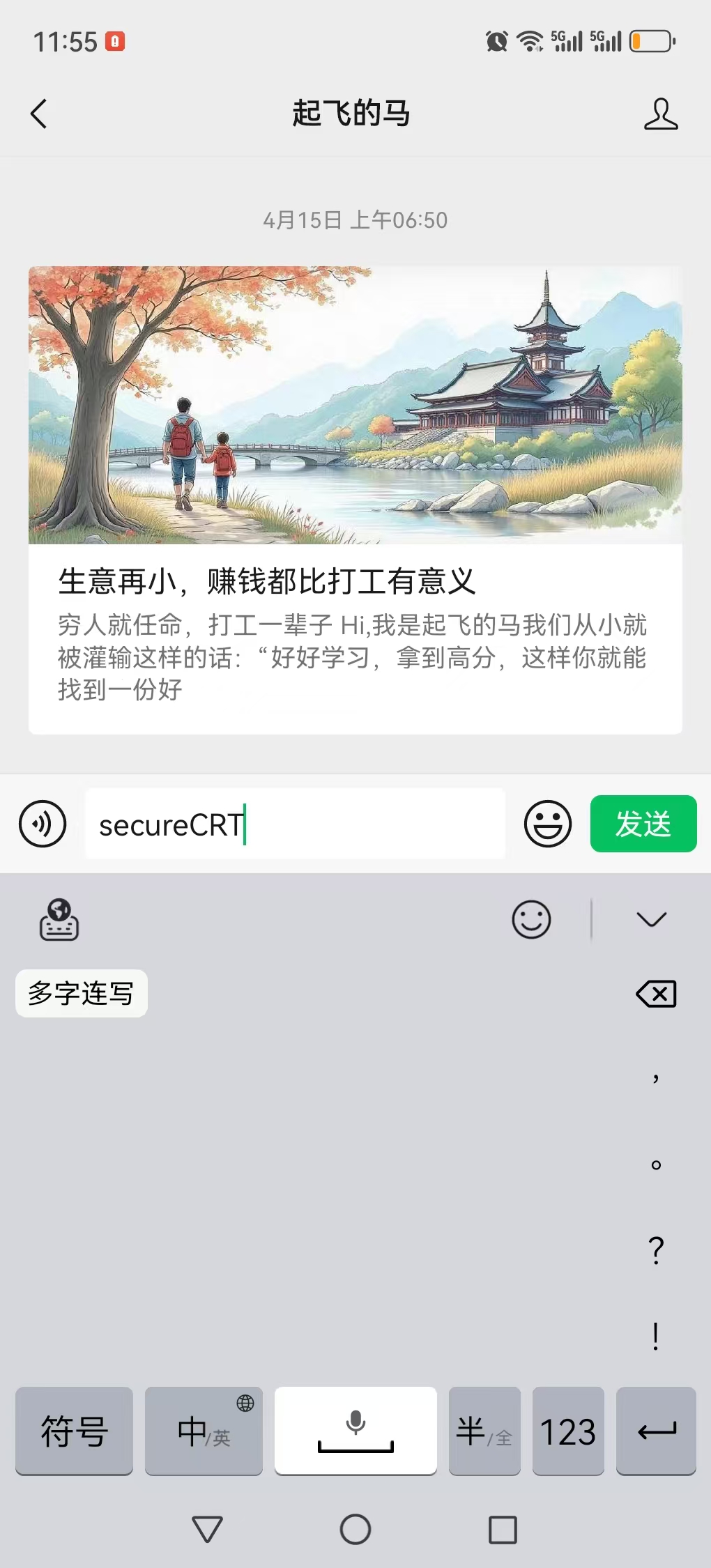
Task: Tap the back arrow to leave chat
Action: pos(40,114)
